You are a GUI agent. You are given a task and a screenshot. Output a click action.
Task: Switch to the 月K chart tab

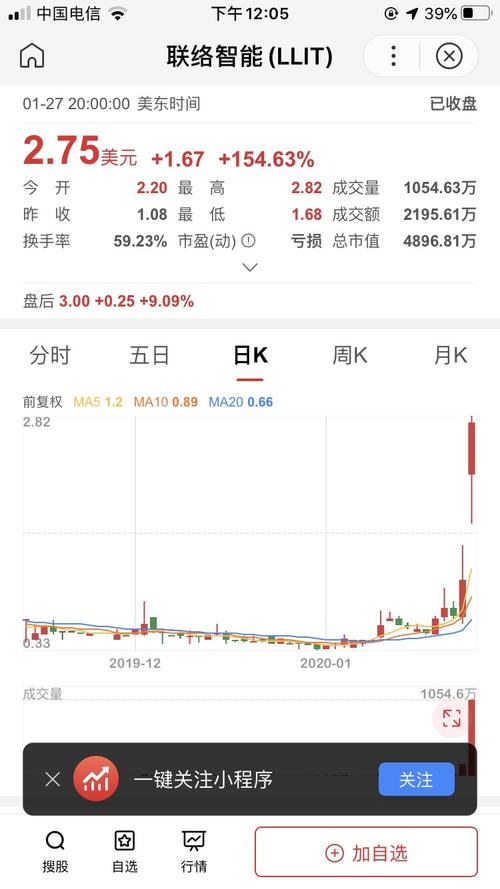click(450, 355)
